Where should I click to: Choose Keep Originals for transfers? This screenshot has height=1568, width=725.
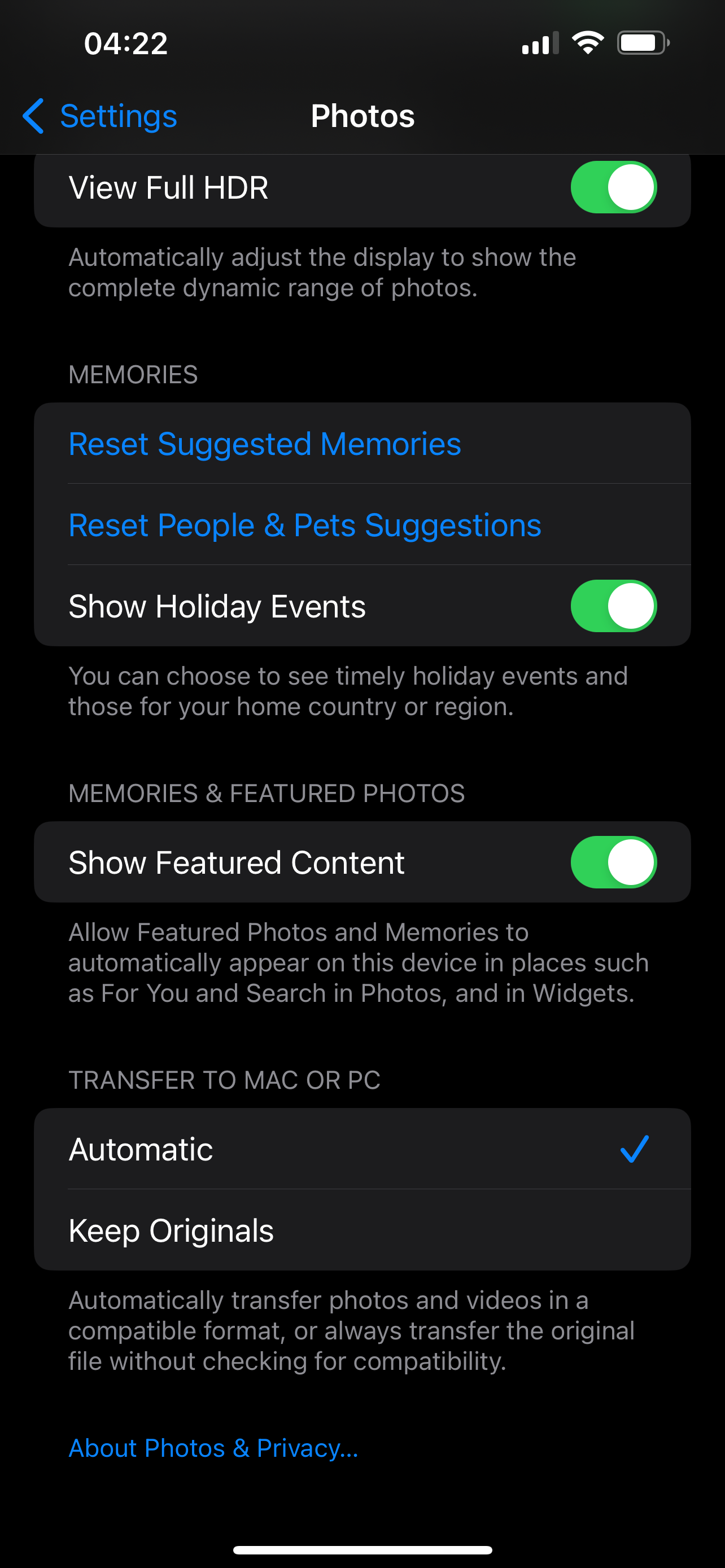[x=361, y=1231]
